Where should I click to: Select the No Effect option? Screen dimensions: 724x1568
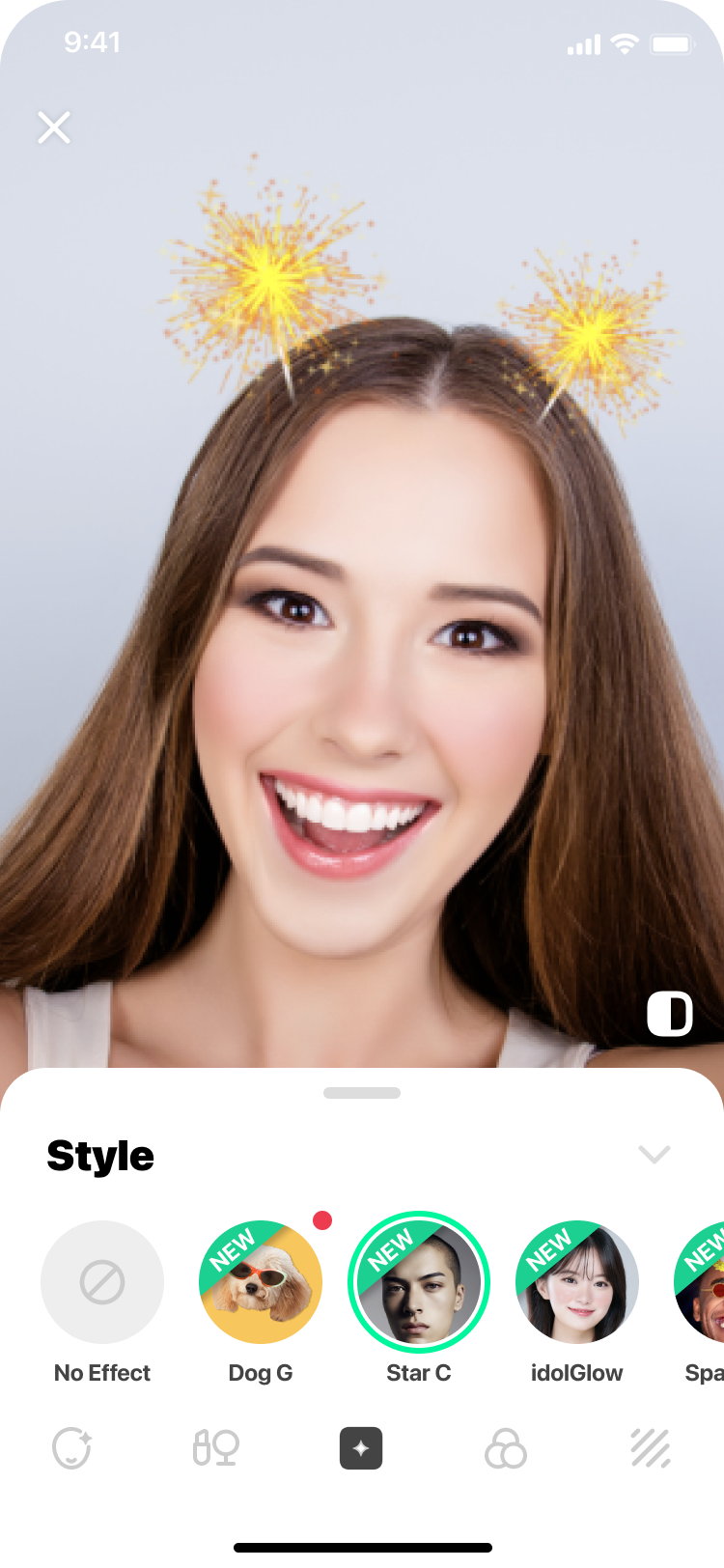[102, 1282]
